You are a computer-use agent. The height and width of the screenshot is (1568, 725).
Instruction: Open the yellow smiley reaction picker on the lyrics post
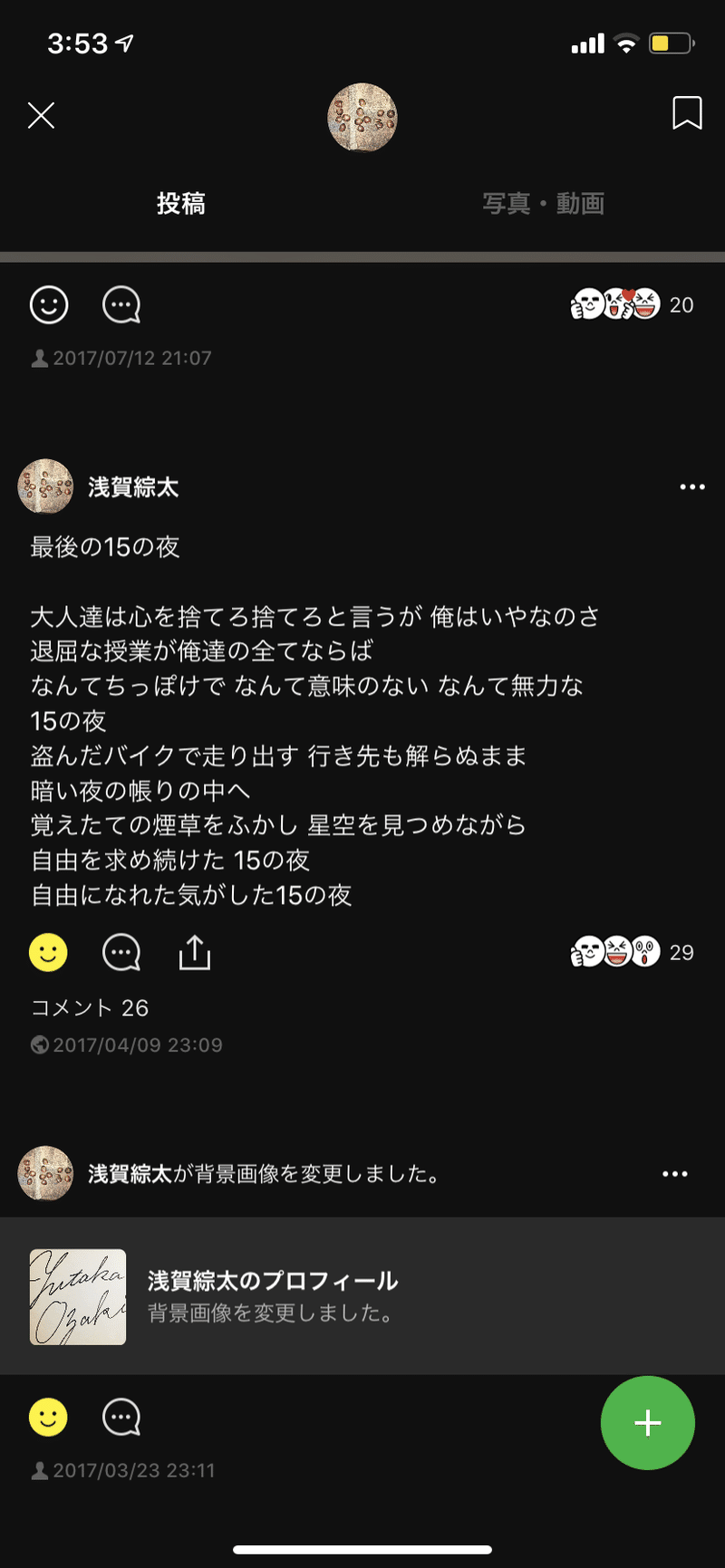click(48, 952)
